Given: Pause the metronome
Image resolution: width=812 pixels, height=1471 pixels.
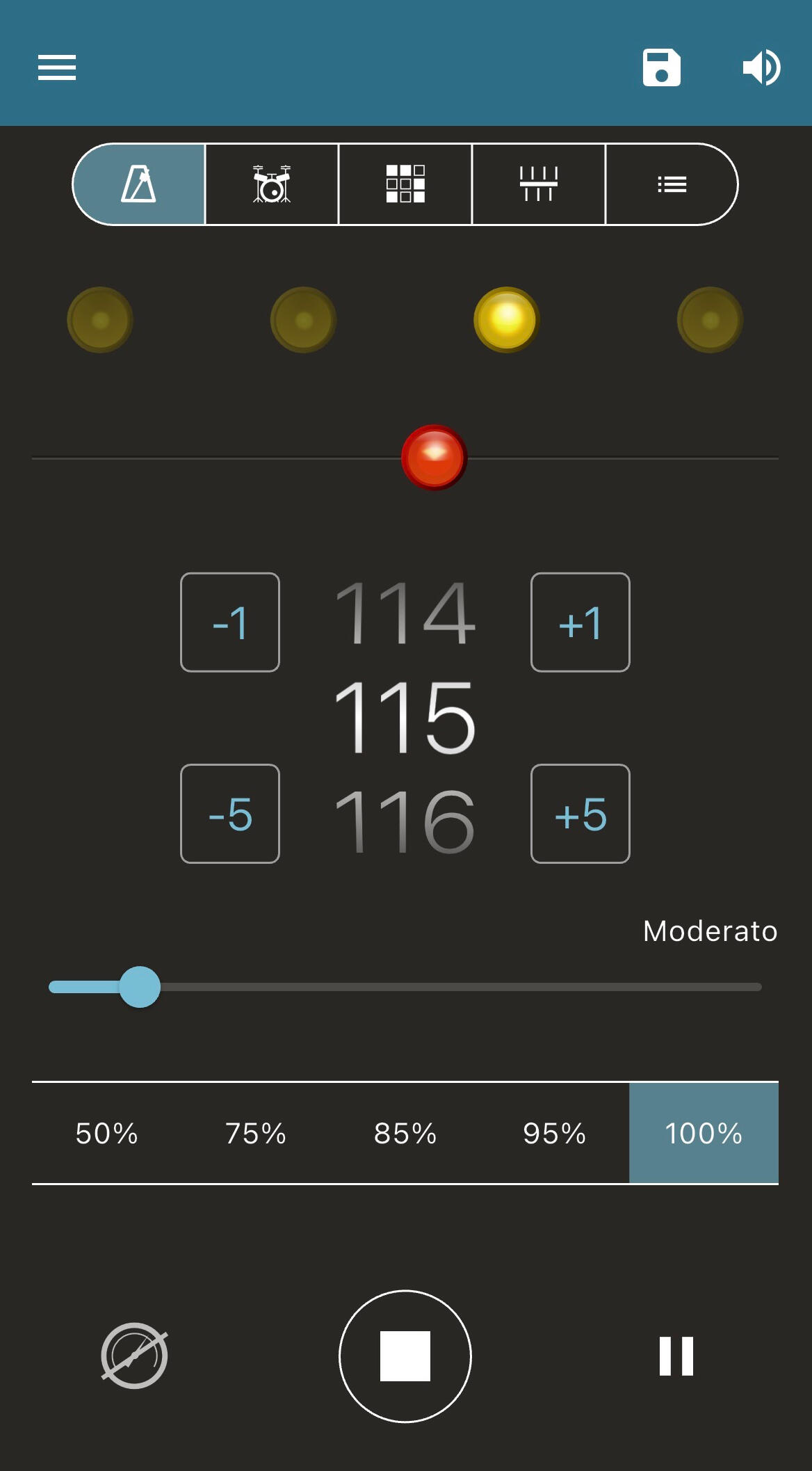Looking at the screenshot, I should (x=676, y=1356).
